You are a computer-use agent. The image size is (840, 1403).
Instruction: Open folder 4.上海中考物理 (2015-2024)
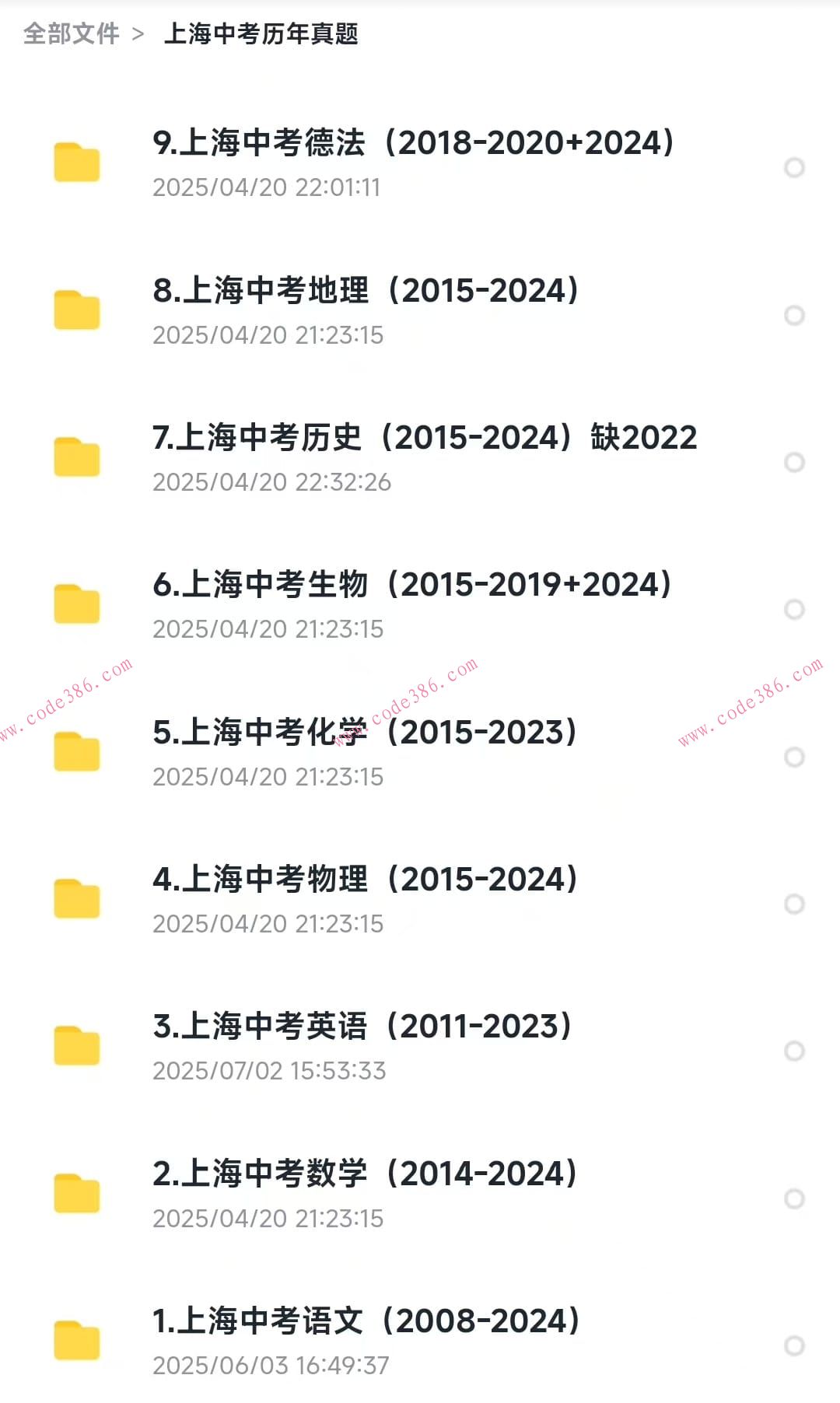click(x=366, y=880)
